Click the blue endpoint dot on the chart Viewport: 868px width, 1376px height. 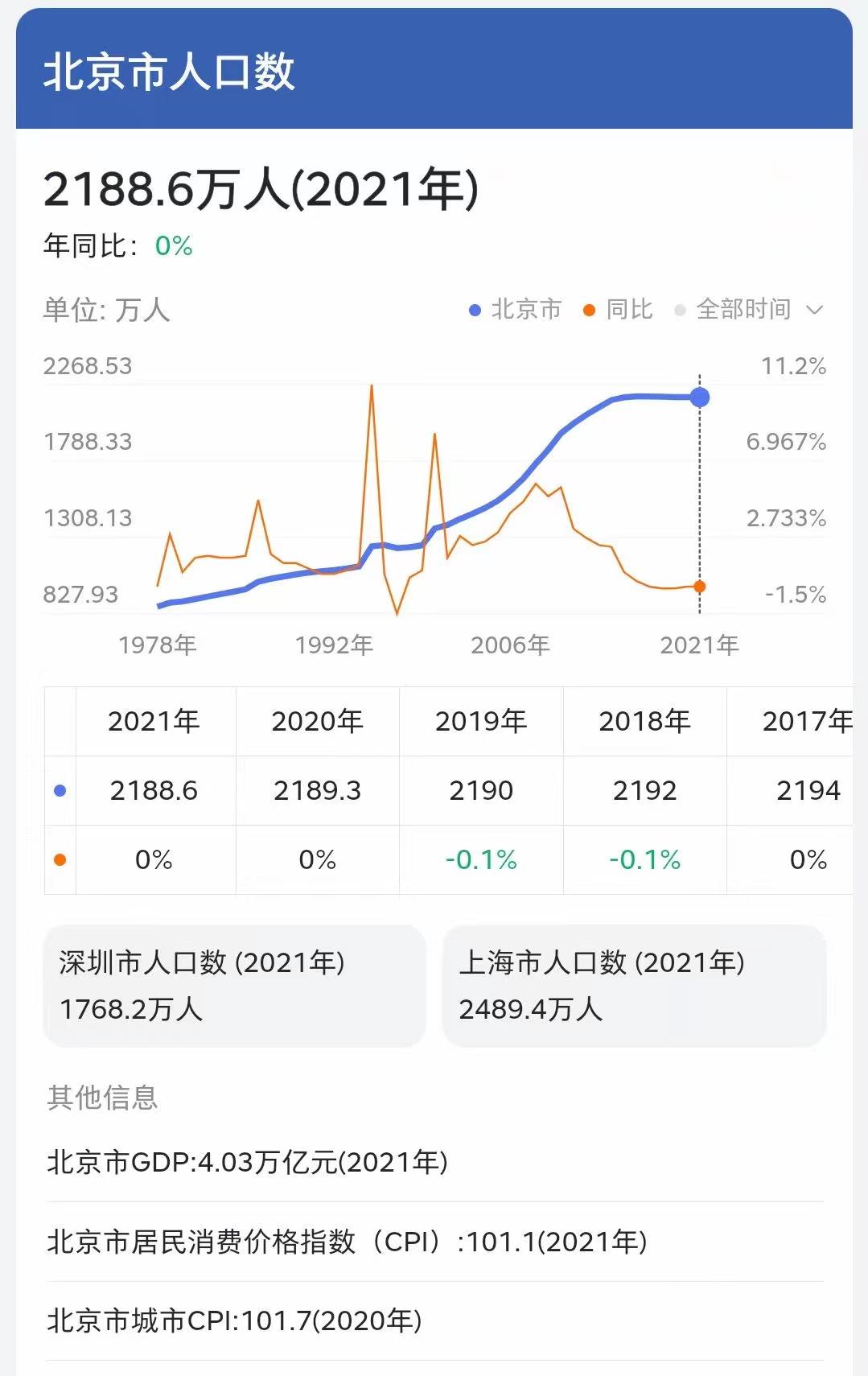[x=699, y=397]
